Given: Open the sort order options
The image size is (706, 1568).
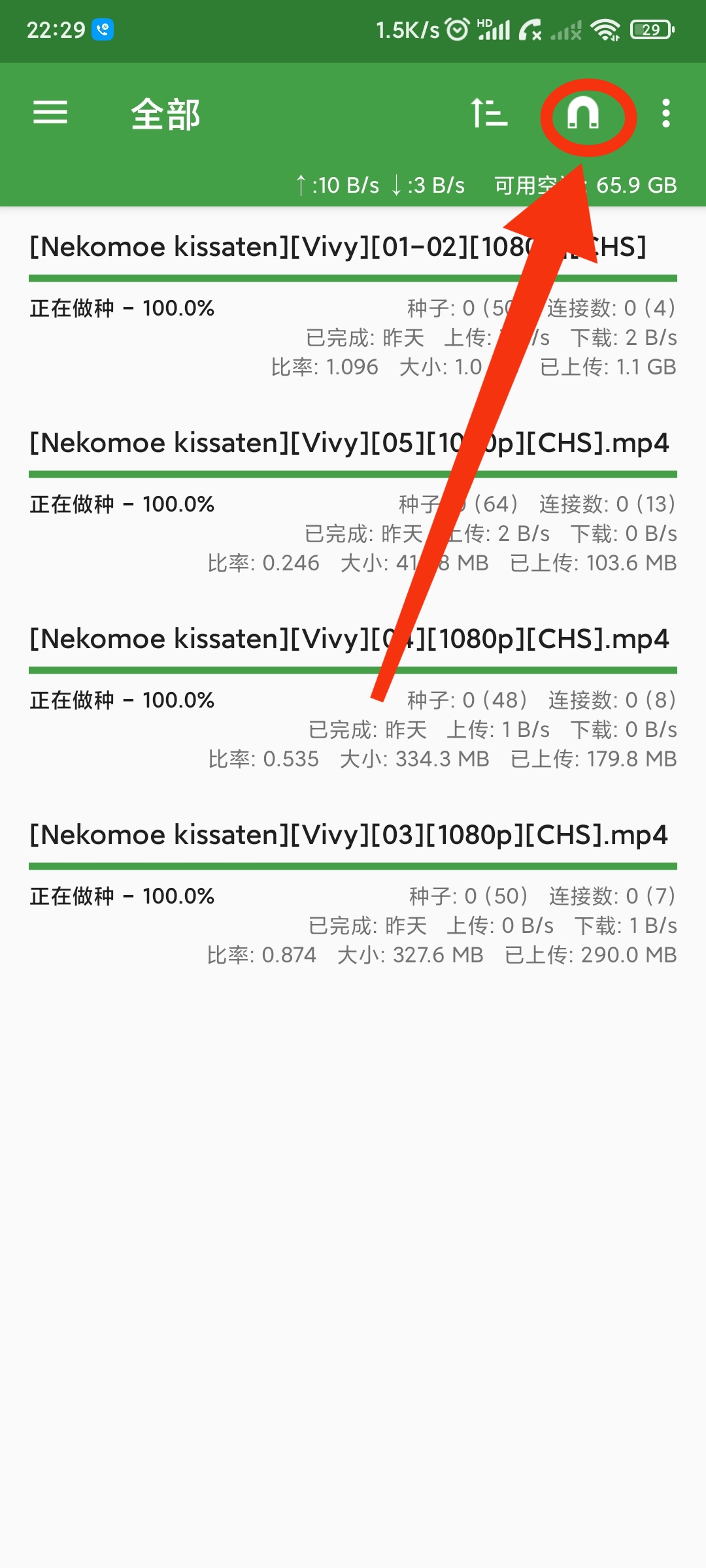Looking at the screenshot, I should pyautogui.click(x=489, y=113).
